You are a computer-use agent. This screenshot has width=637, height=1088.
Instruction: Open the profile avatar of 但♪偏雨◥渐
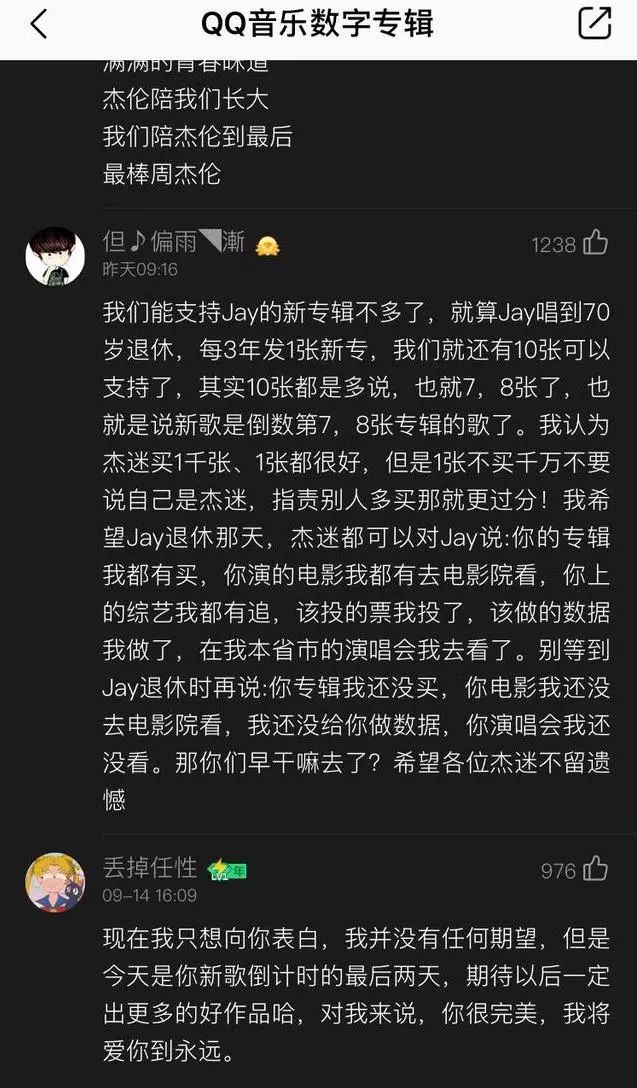pos(54,256)
